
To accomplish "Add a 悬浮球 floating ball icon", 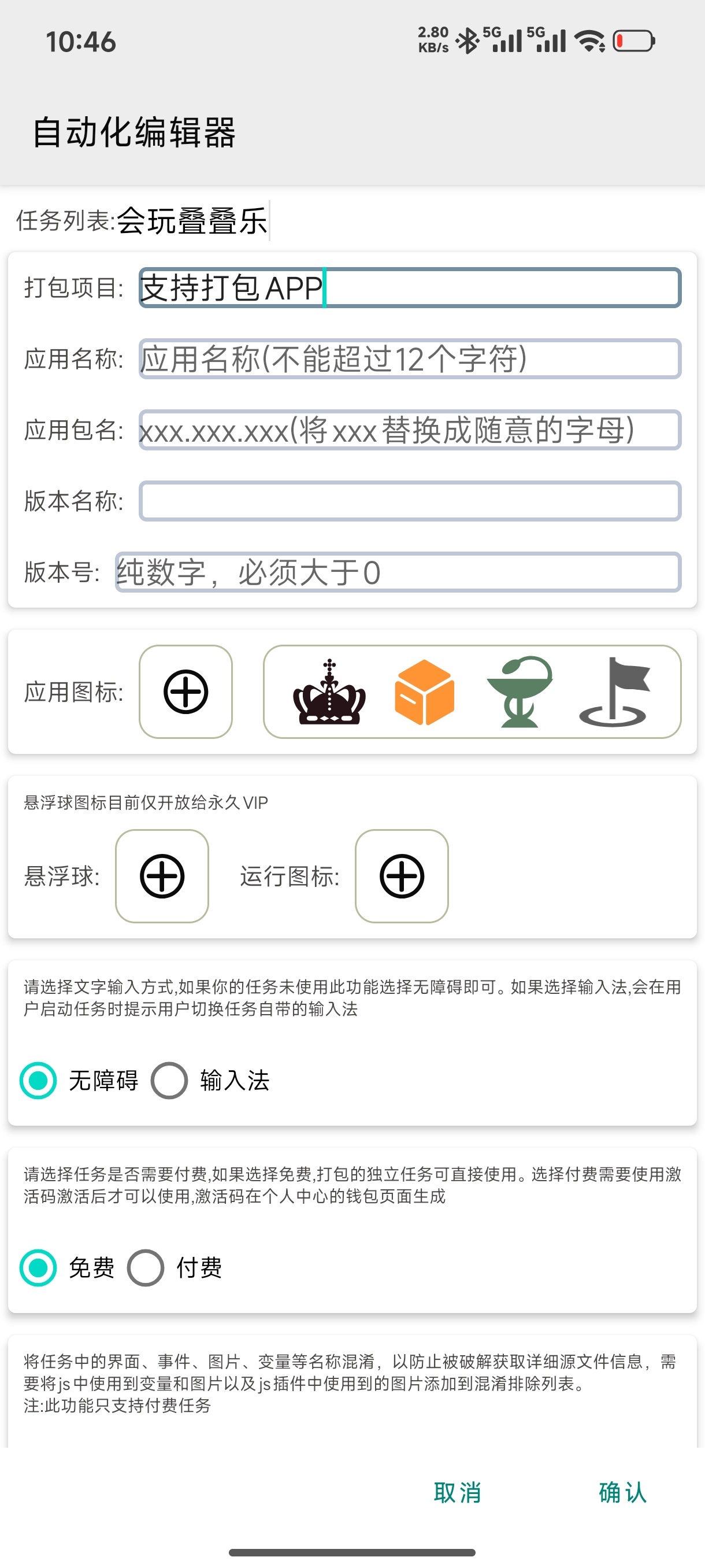I will click(161, 877).
